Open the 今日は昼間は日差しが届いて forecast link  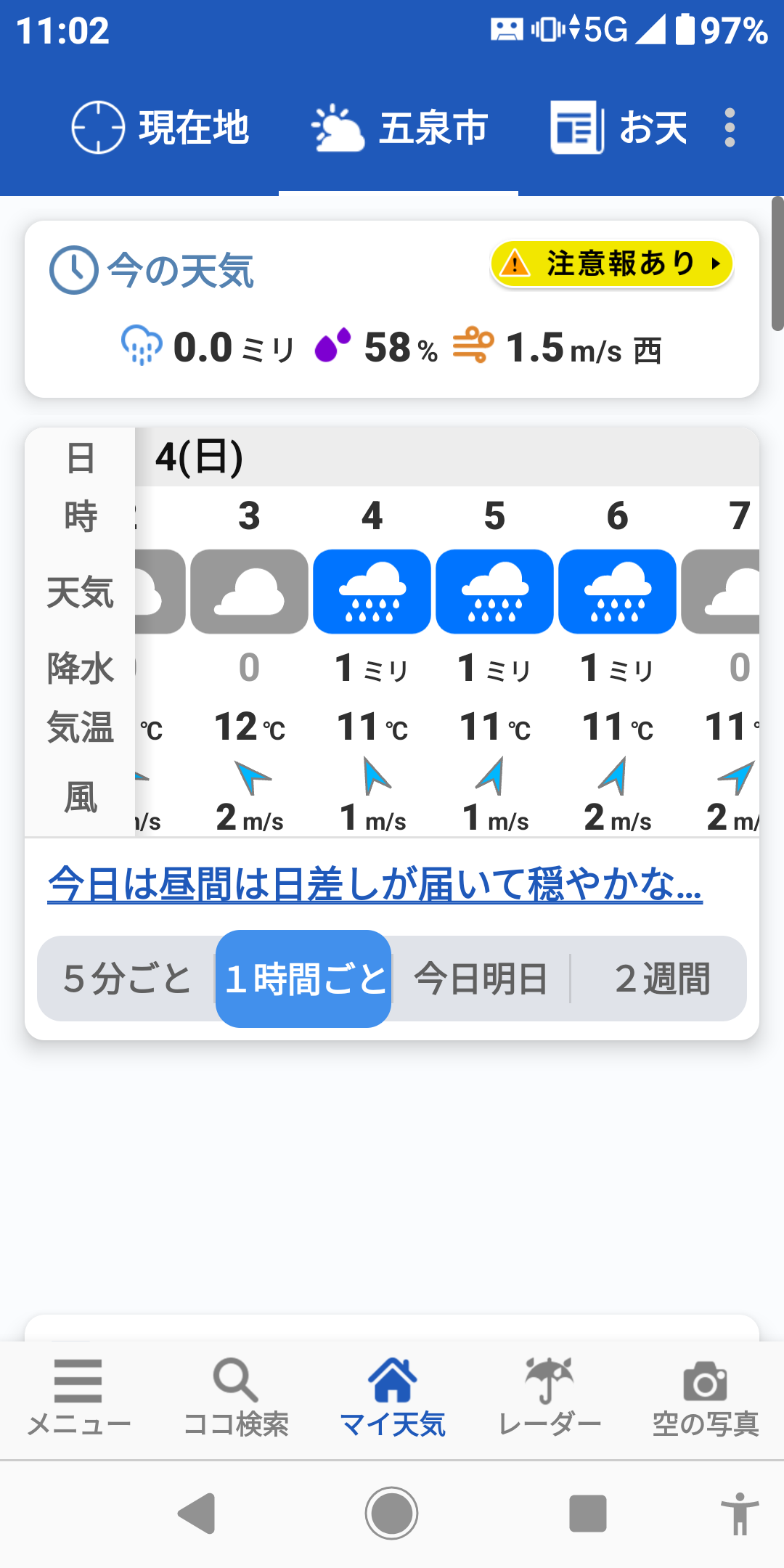click(x=375, y=884)
